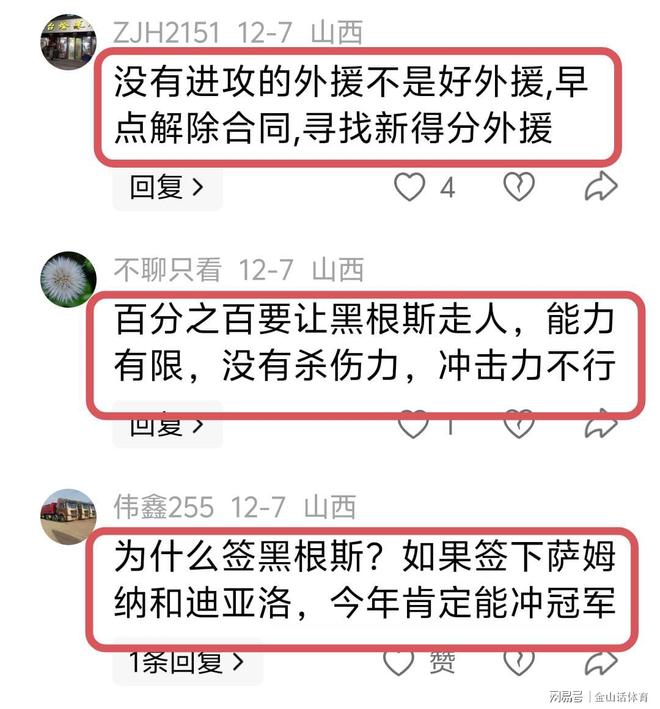The height and width of the screenshot is (709, 660).
Task: Share ZJH2151's comment
Action: (600, 186)
